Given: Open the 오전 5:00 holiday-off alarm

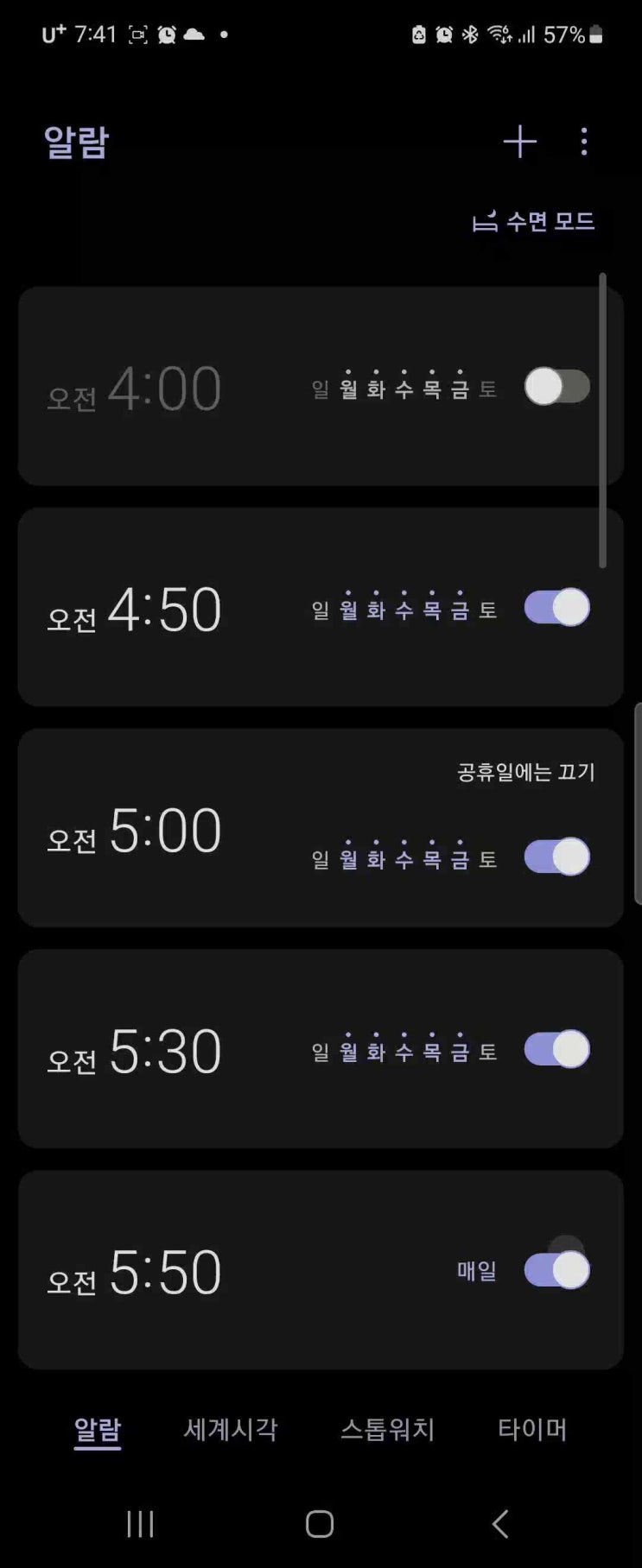Looking at the screenshot, I should coord(164,831).
